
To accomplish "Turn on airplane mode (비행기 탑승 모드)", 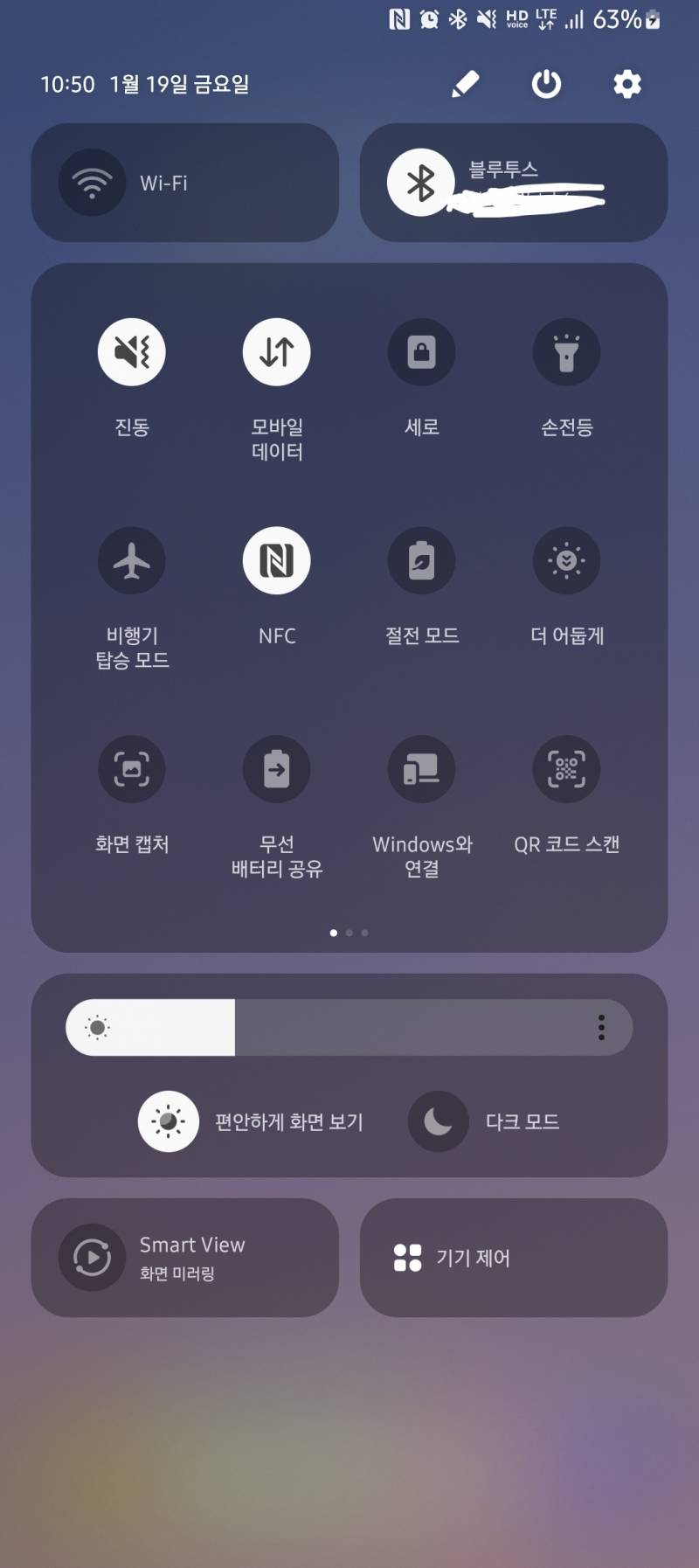I will (132, 560).
